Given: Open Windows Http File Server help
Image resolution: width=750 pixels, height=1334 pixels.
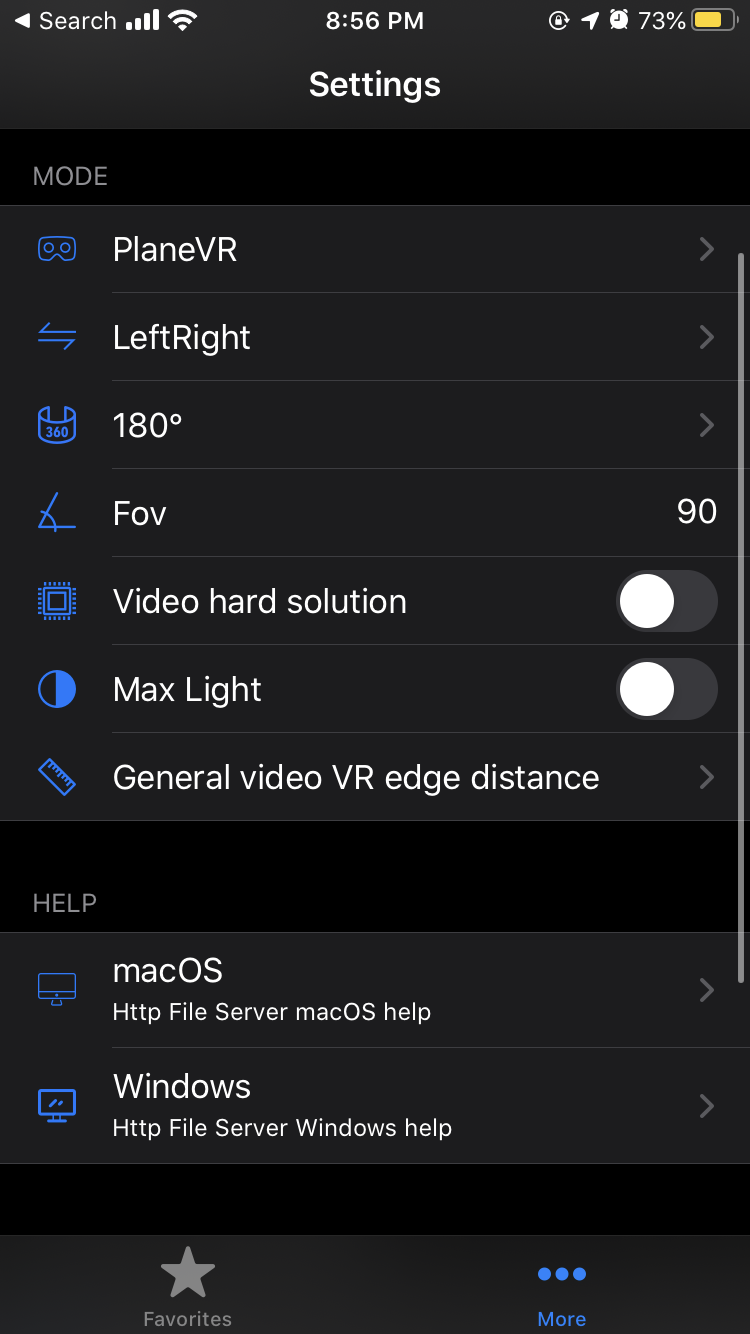Looking at the screenshot, I should tap(375, 1106).
